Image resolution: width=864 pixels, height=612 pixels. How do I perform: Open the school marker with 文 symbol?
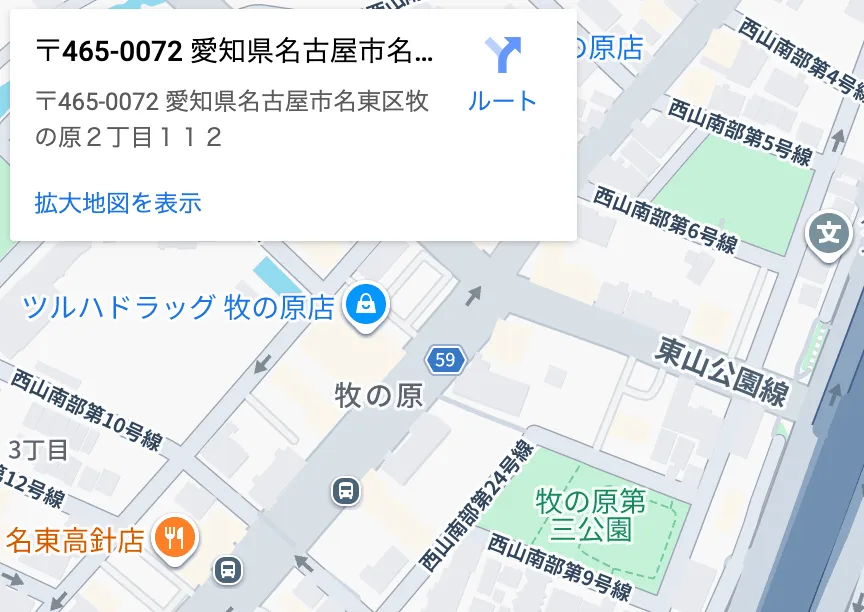point(828,234)
